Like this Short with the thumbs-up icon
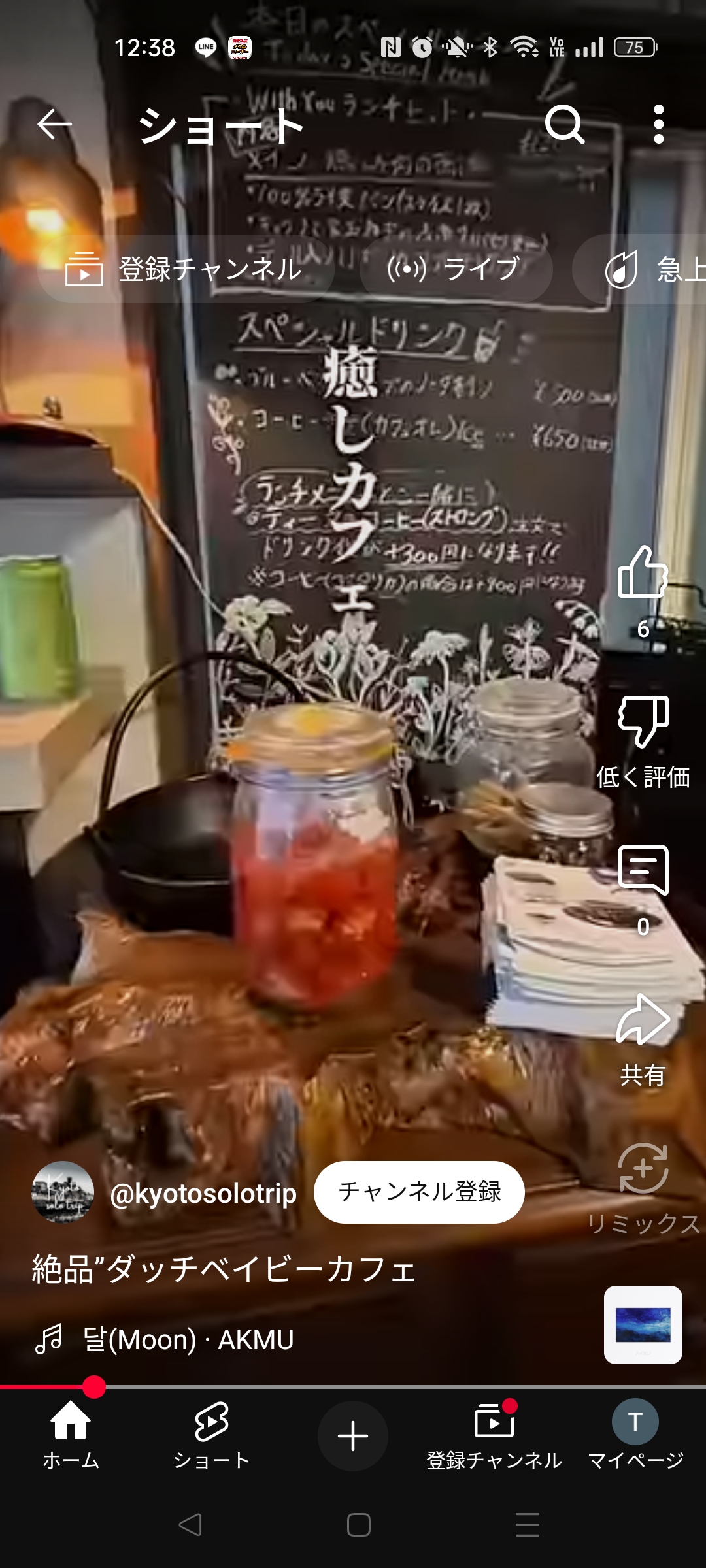The width and height of the screenshot is (706, 1568). click(x=643, y=573)
